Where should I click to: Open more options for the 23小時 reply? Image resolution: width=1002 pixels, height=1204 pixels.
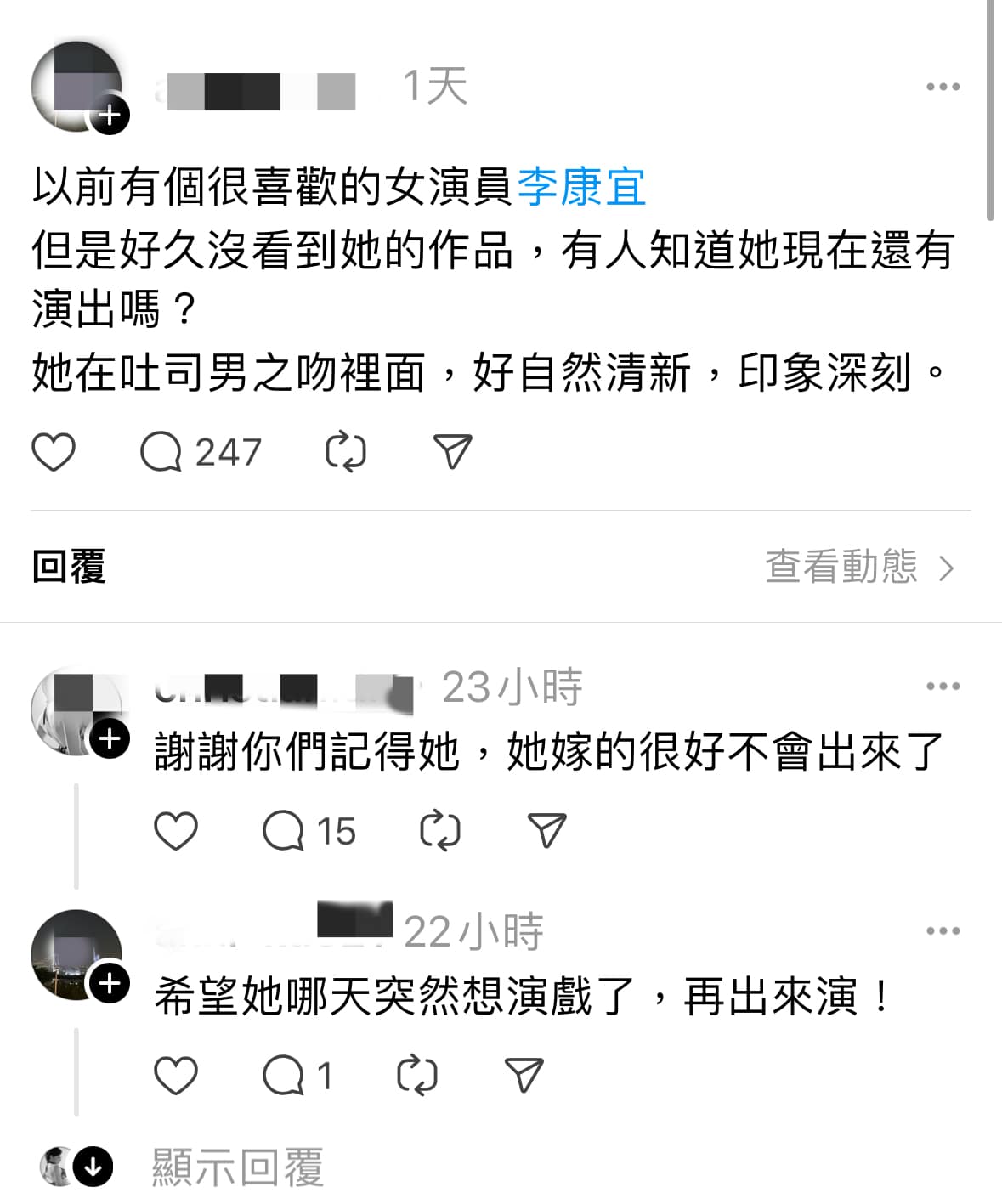(943, 687)
